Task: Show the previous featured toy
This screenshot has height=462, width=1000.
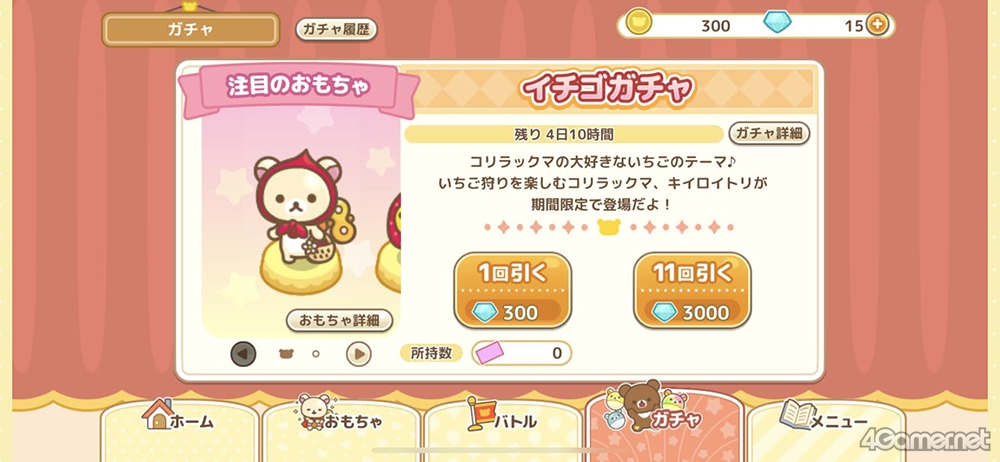Action: click(x=243, y=353)
